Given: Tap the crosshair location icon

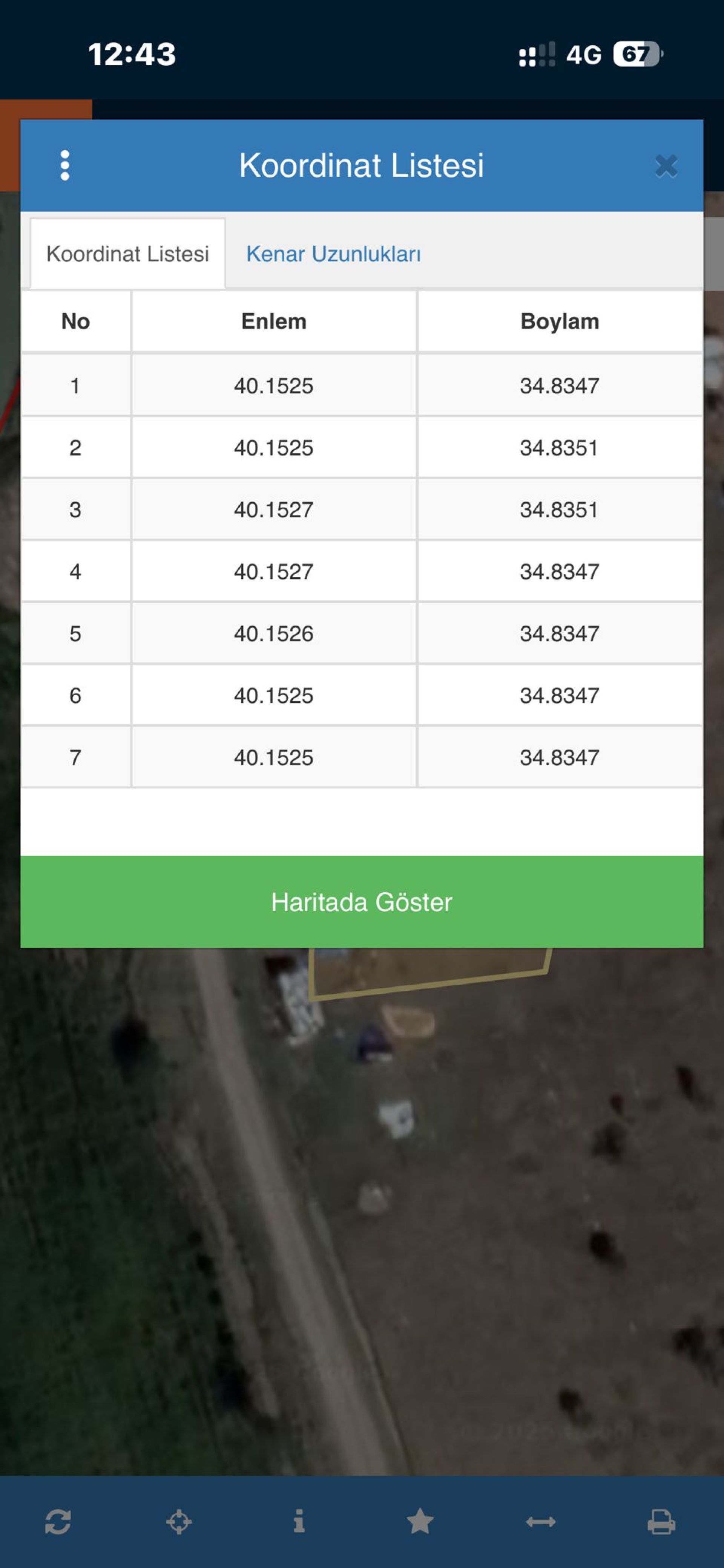Looking at the screenshot, I should tap(179, 1521).
